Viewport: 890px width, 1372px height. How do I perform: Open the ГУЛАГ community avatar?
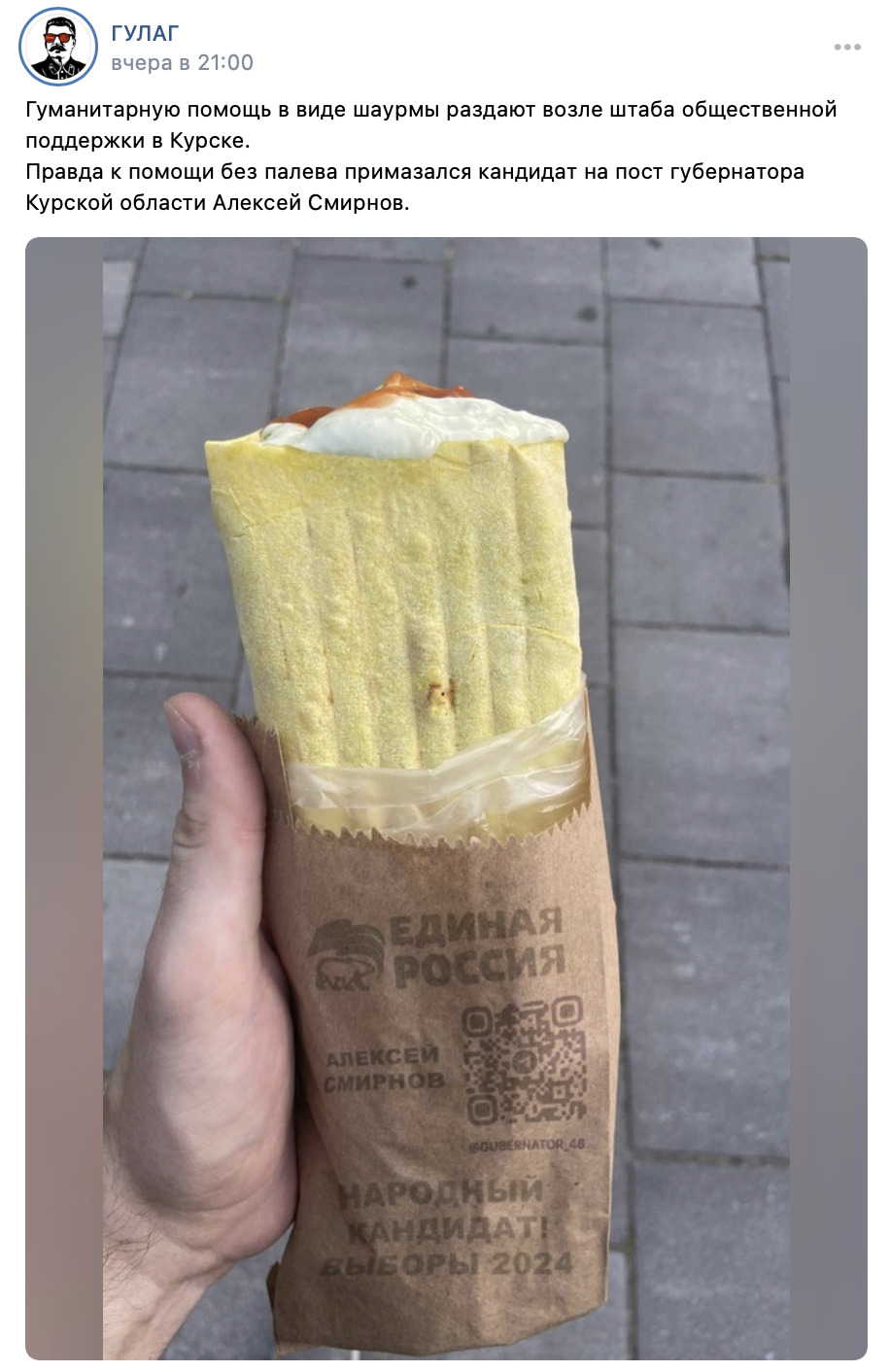[x=59, y=48]
